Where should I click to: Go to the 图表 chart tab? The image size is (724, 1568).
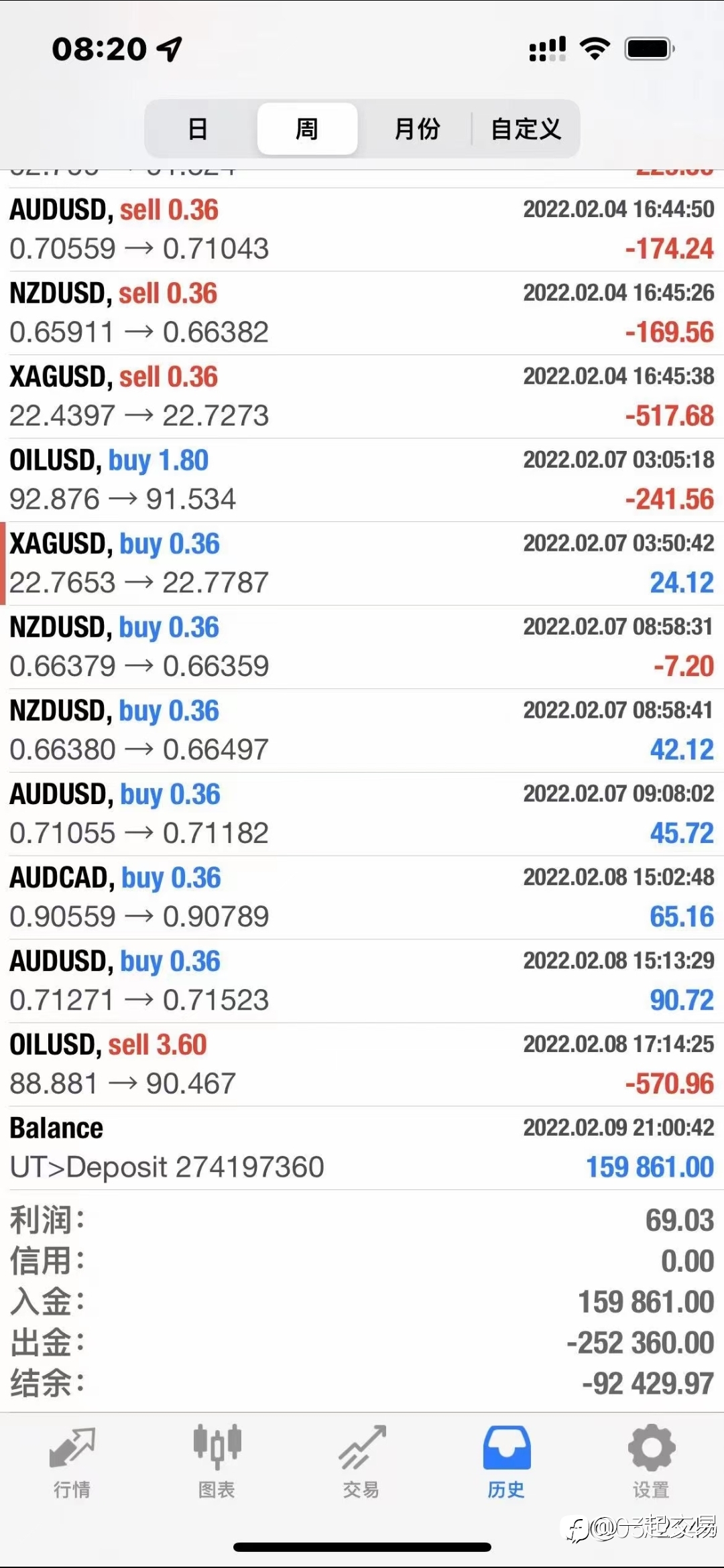[x=217, y=1461]
